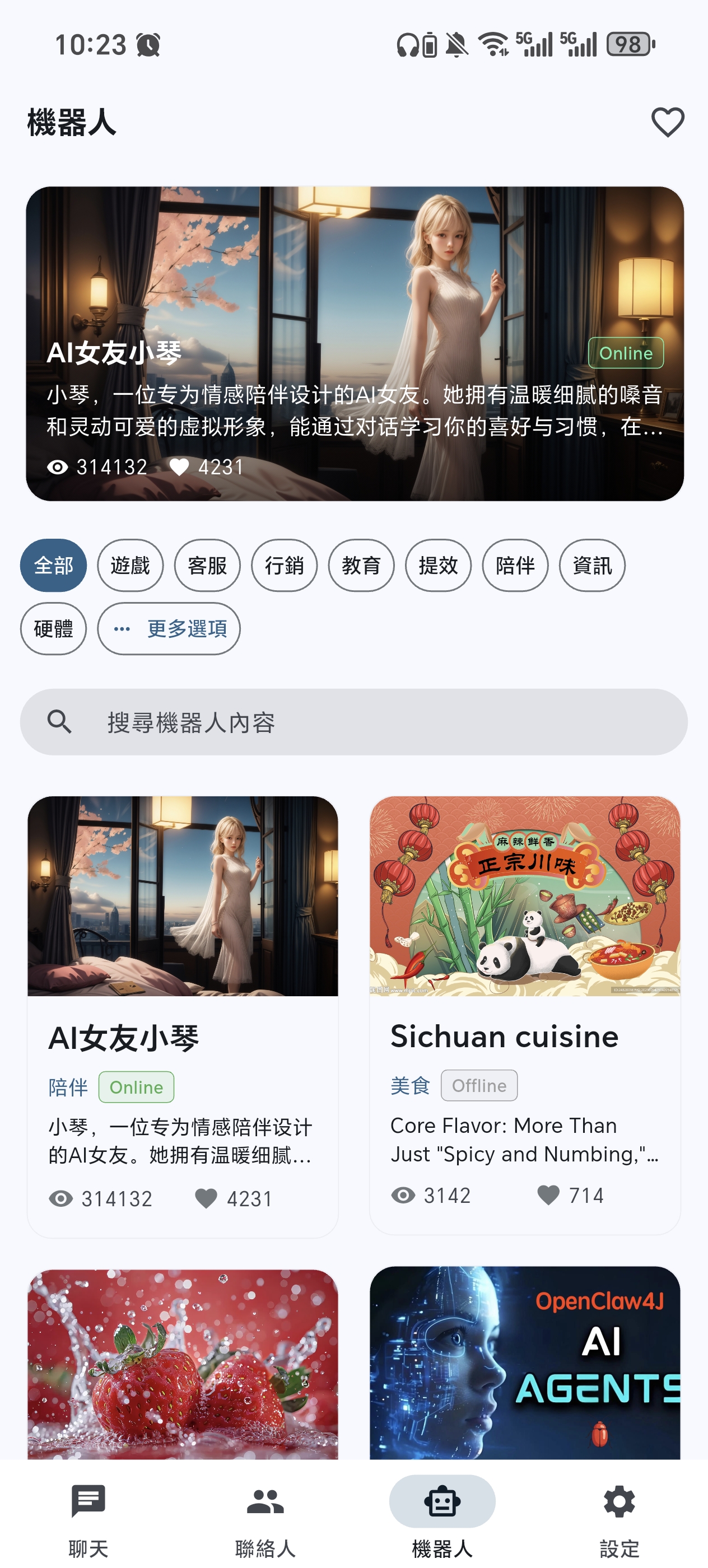This screenshot has height=1568, width=708.
Task: Open the featured AI女友小琴 banner
Action: (x=355, y=343)
